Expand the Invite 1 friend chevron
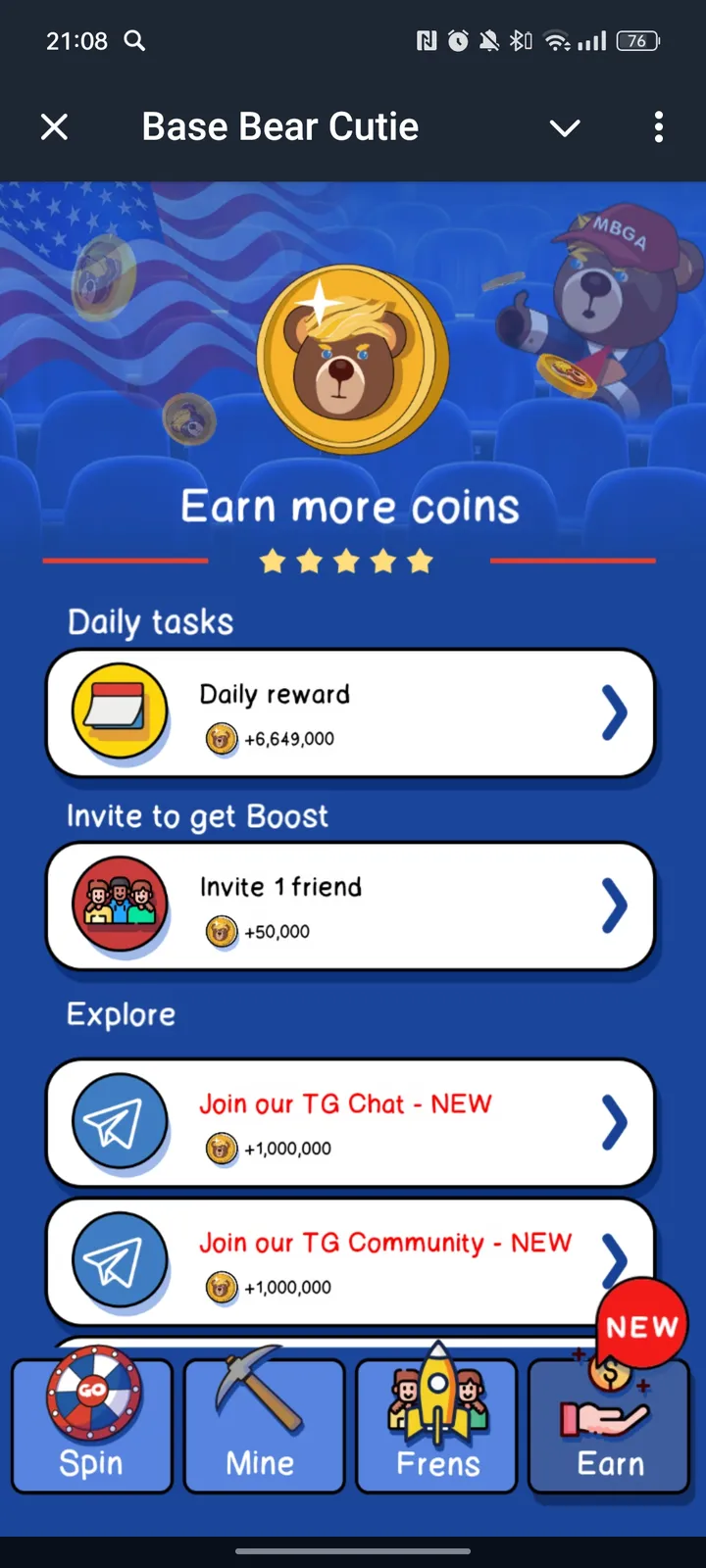Viewport: 706px width, 1568px height. tap(616, 906)
